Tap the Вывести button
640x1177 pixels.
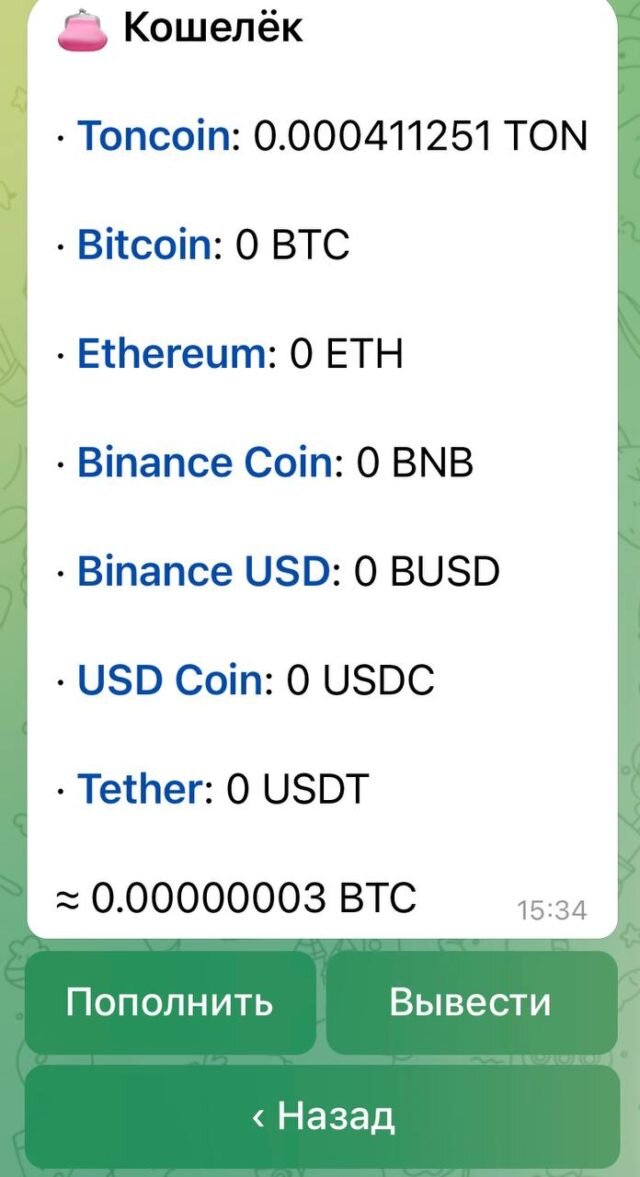tap(471, 1002)
